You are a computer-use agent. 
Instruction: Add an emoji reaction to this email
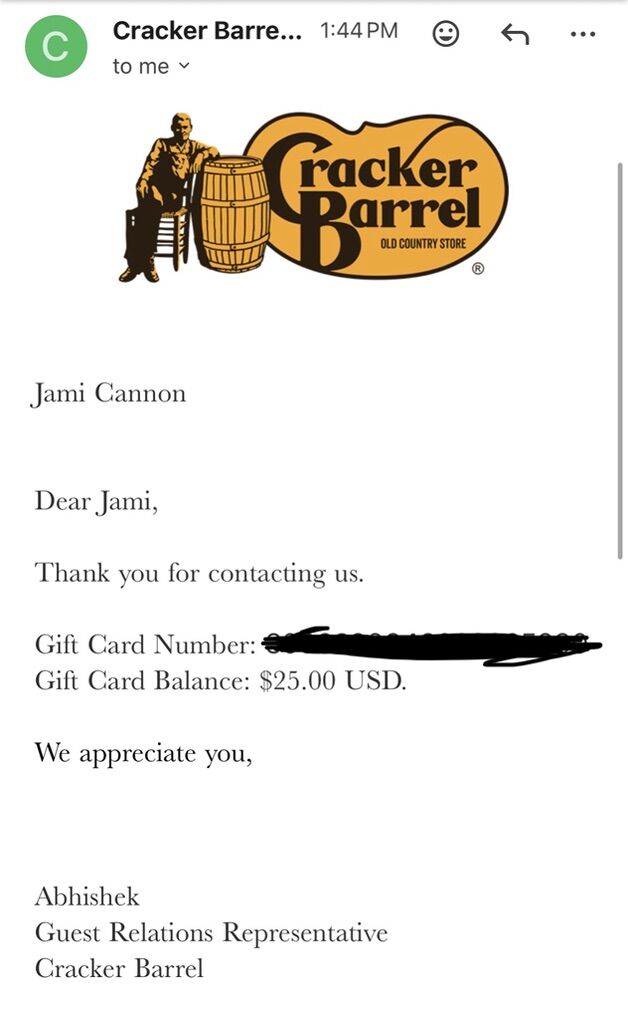pyautogui.click(x=446, y=34)
